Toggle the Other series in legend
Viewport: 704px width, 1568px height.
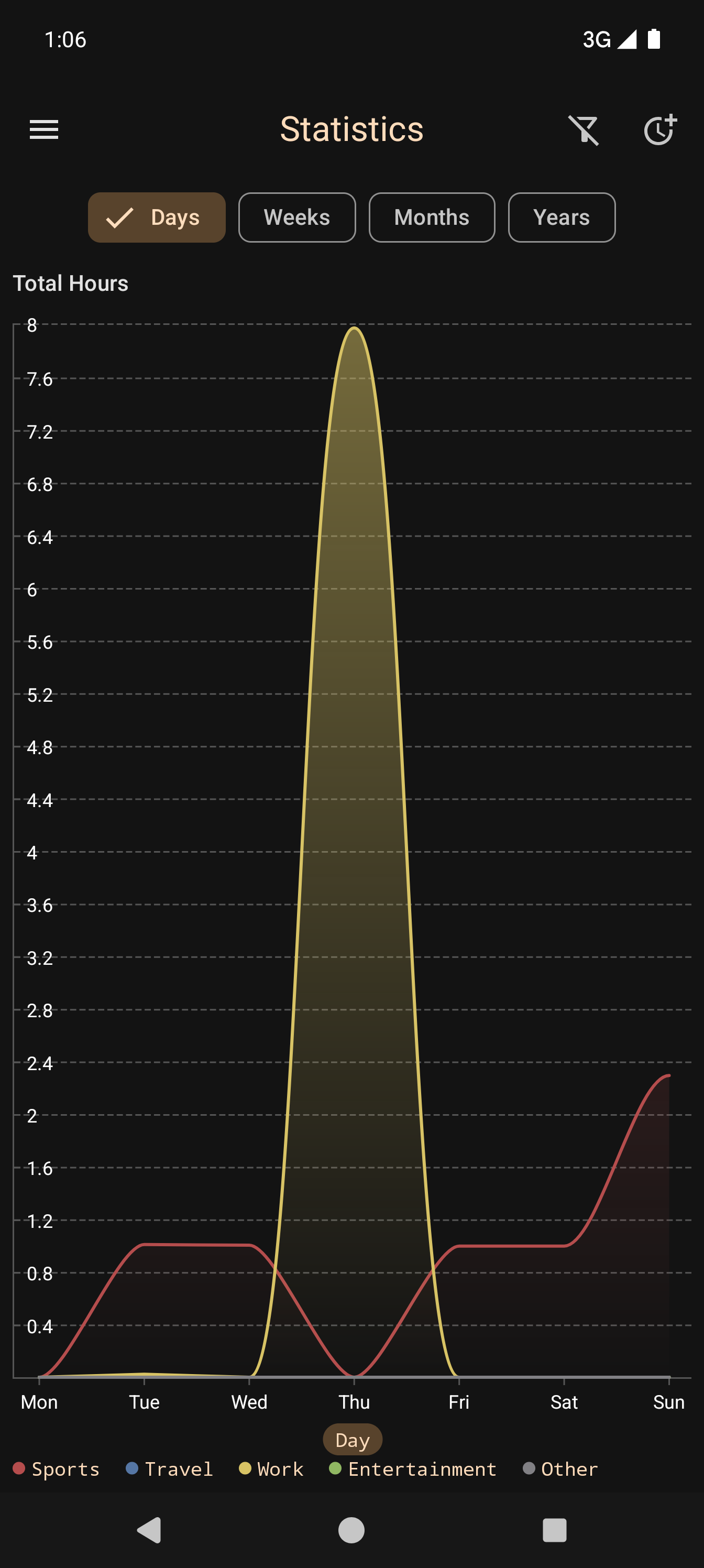[560, 1469]
